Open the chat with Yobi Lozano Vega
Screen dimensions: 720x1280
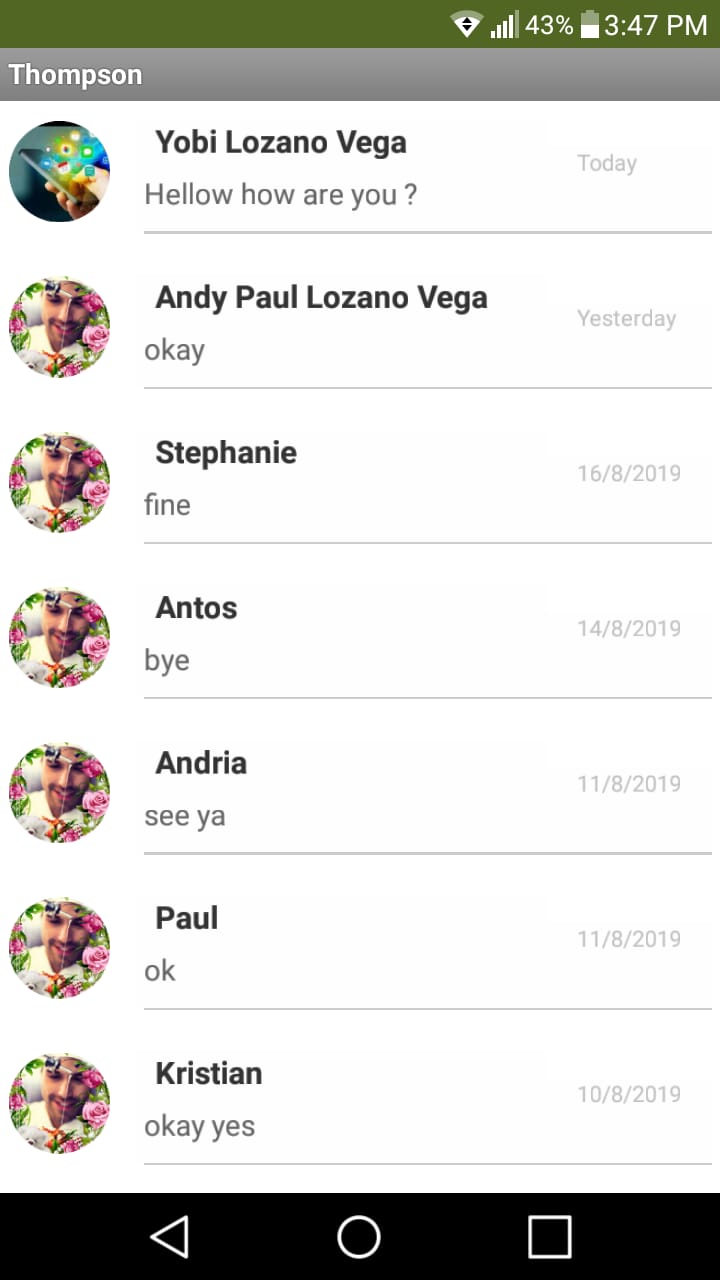(360, 168)
